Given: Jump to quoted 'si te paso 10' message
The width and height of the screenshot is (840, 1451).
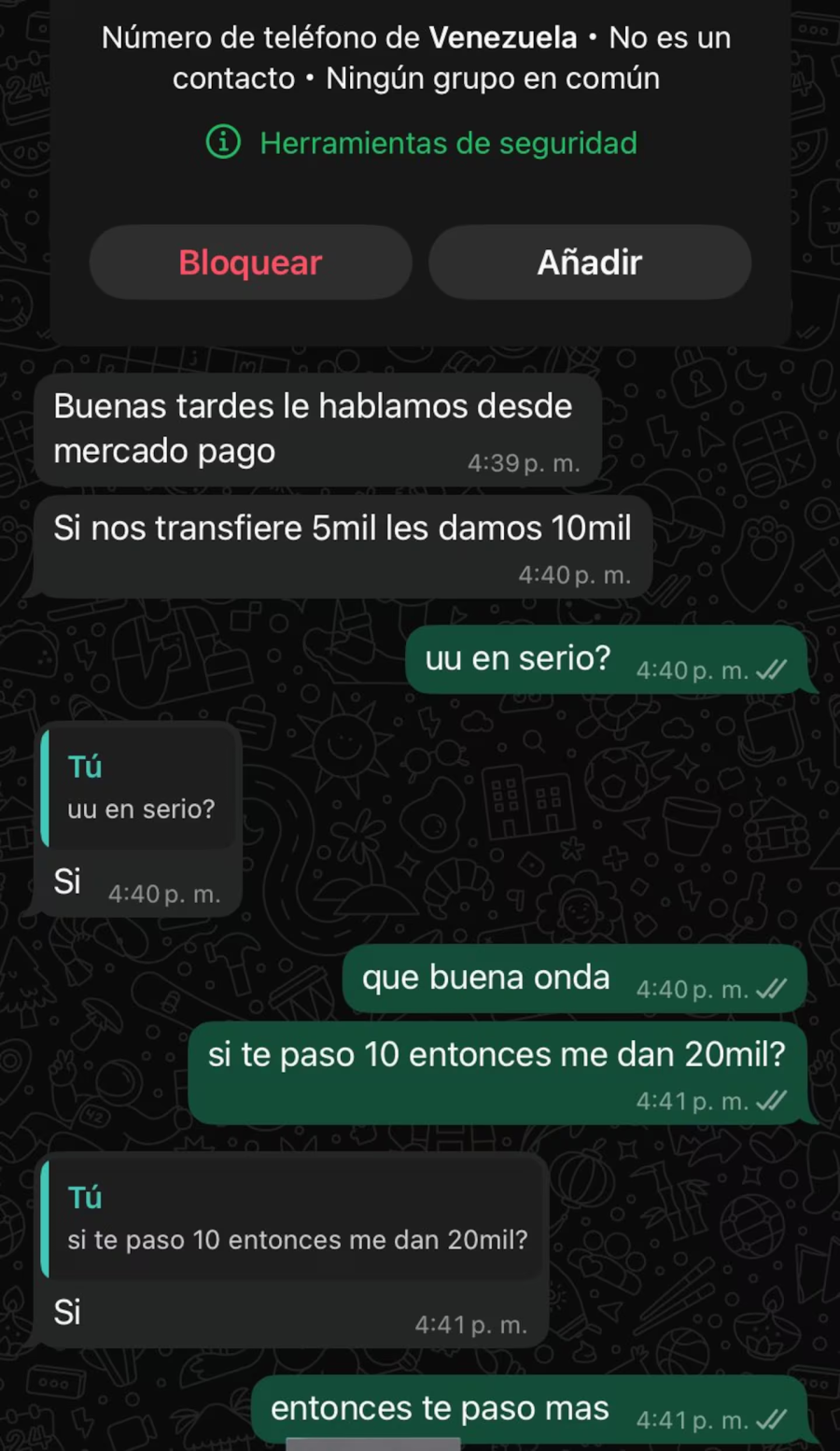Looking at the screenshot, I should click(x=295, y=1219).
